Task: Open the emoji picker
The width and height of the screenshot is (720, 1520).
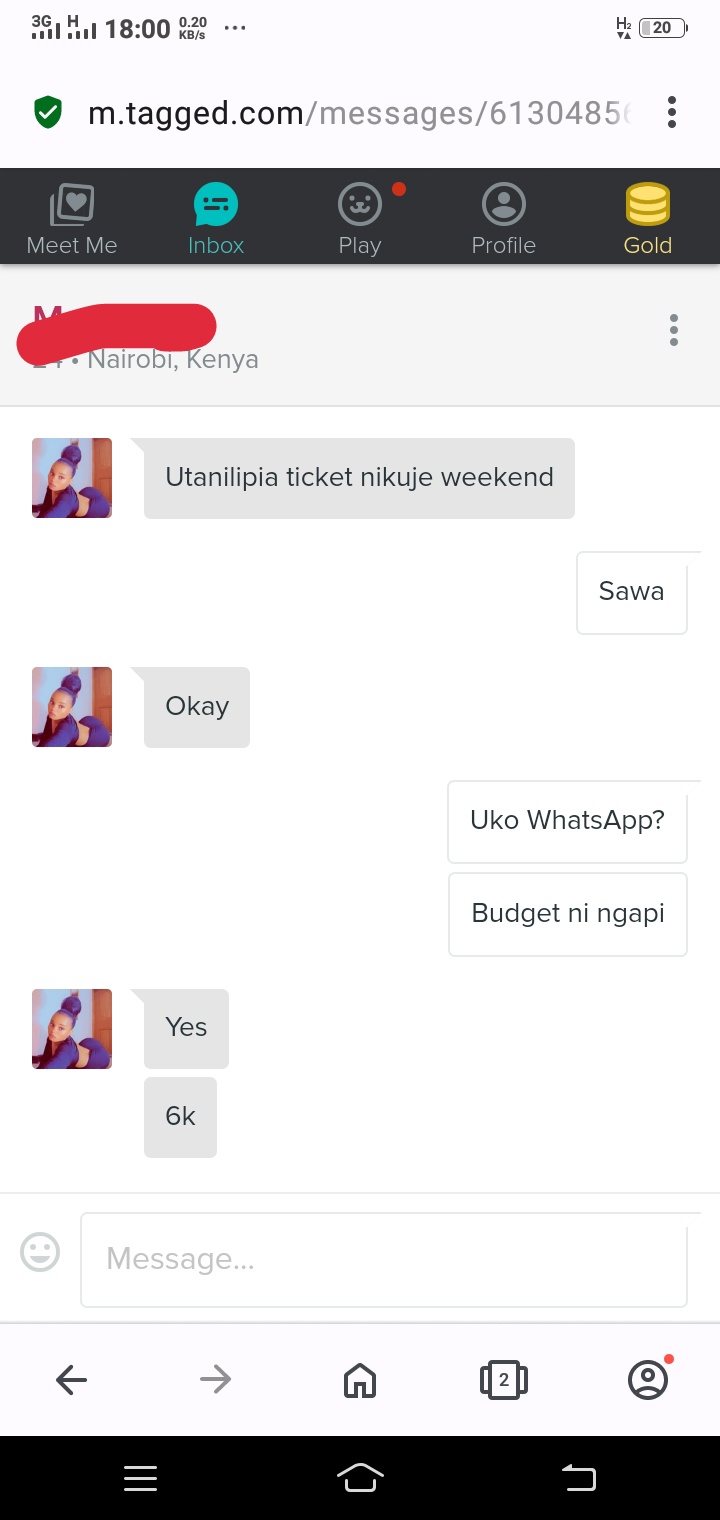Action: (41, 1252)
